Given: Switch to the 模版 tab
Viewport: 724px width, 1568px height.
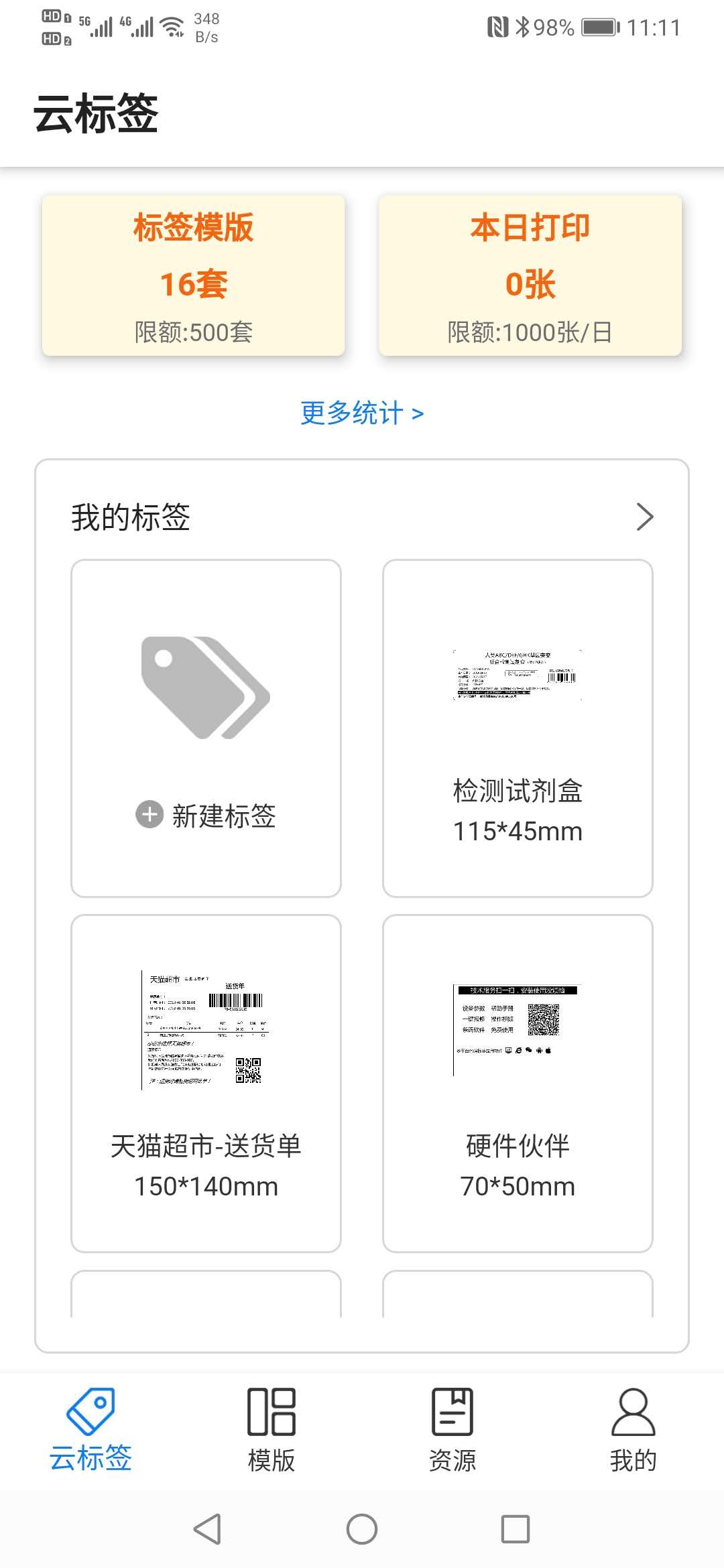Looking at the screenshot, I should tap(271, 1430).
